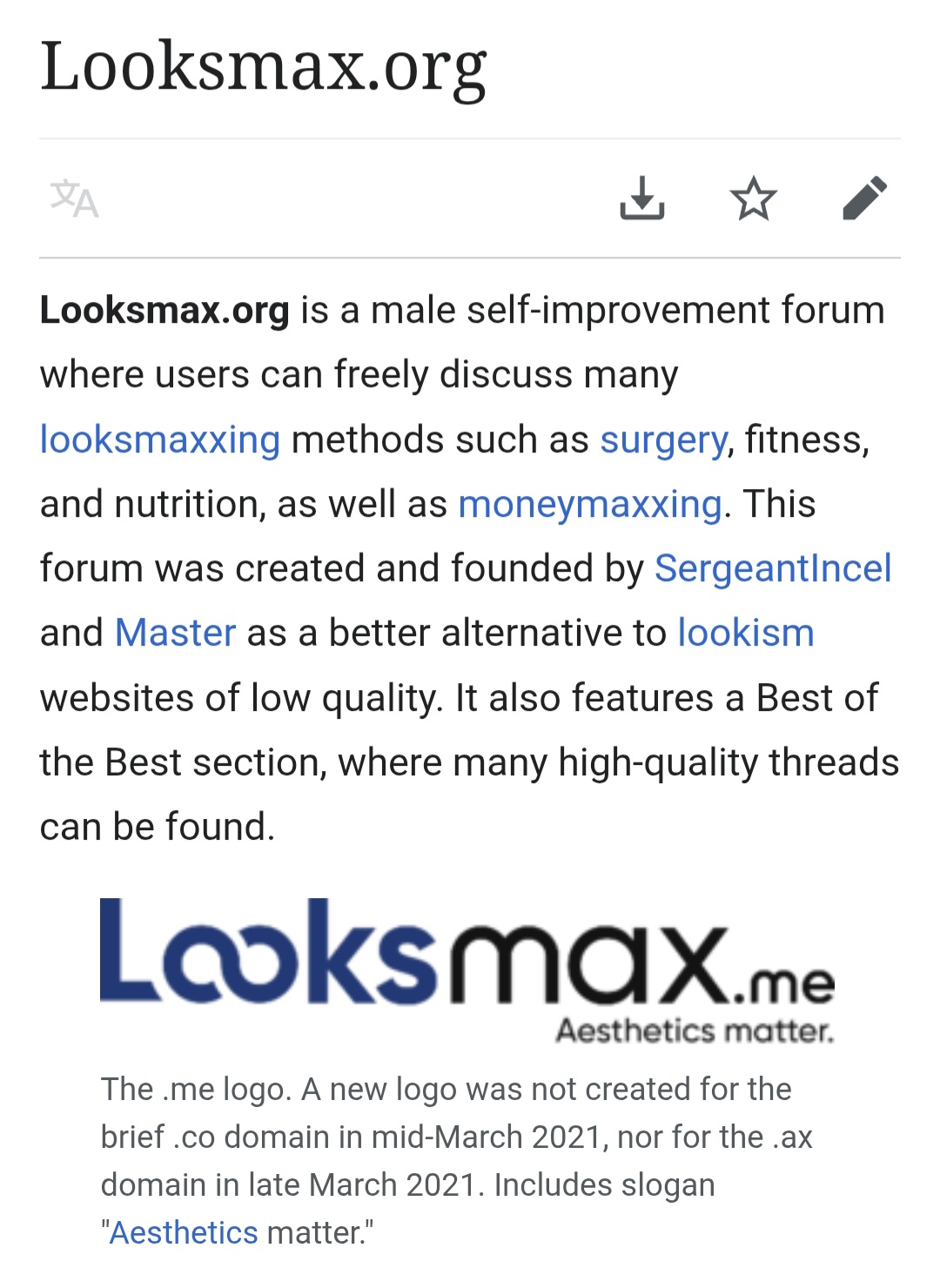Follow the surgery link
The image size is (940, 1288).
click(663, 439)
